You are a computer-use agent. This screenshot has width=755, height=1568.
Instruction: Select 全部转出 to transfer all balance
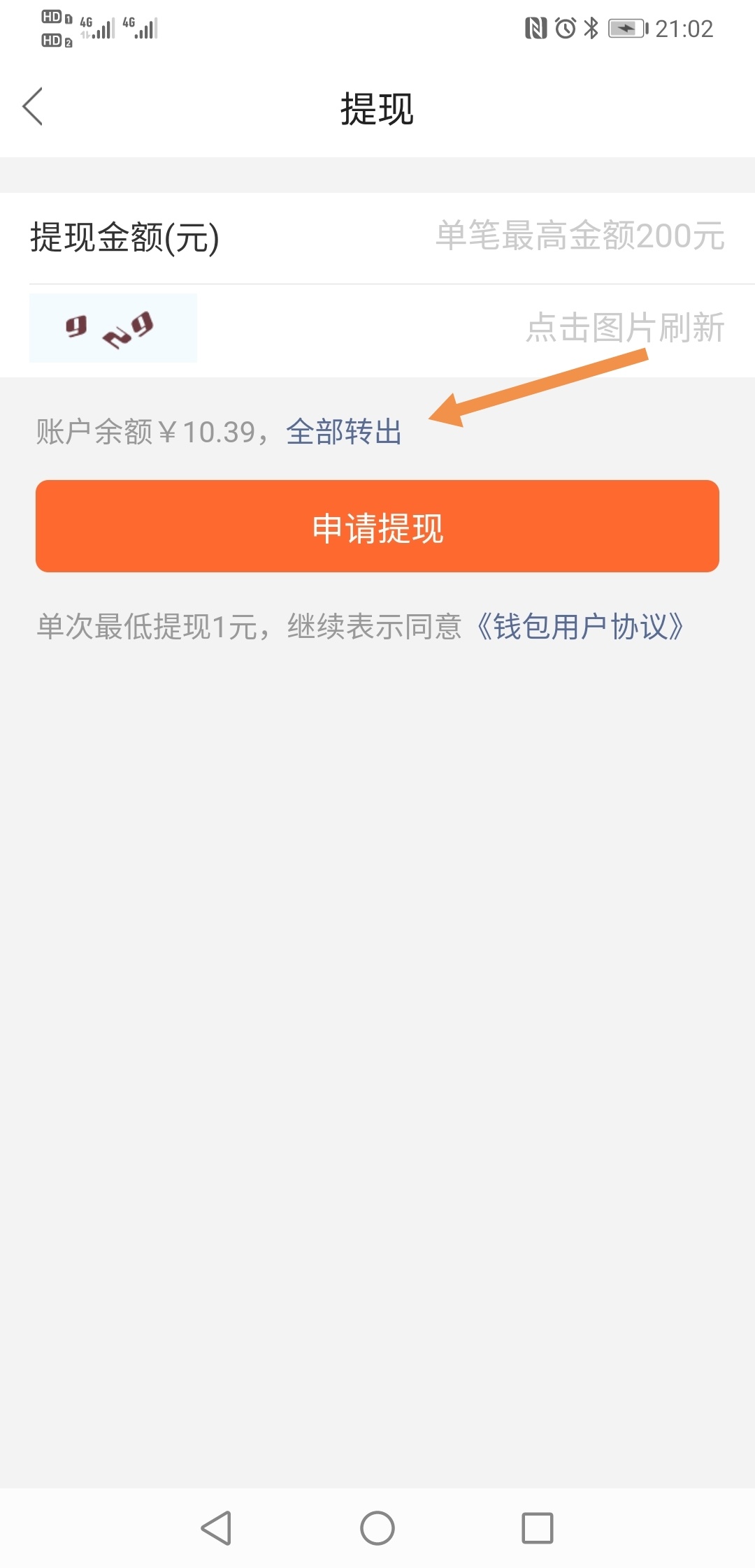click(x=344, y=432)
